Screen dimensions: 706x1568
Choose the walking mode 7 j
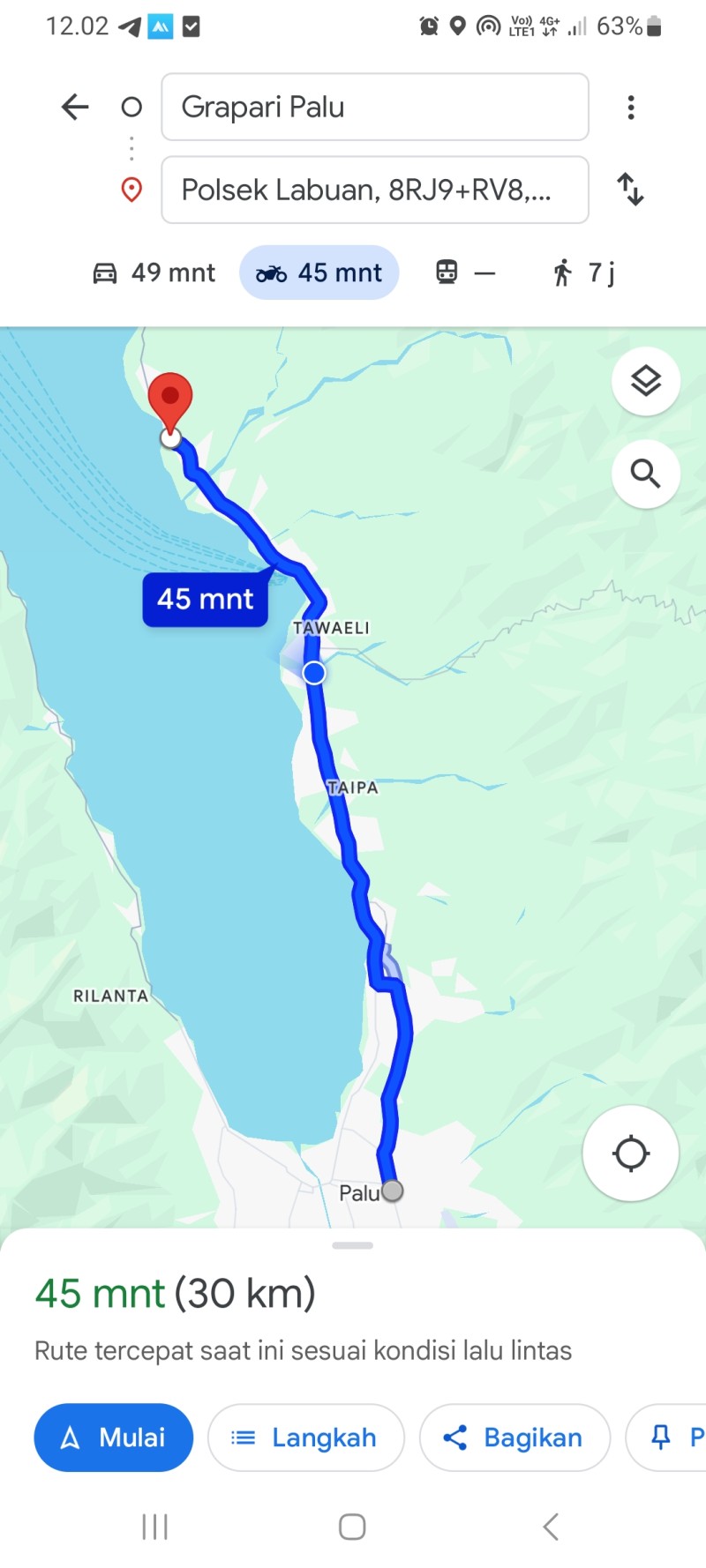pos(584,273)
